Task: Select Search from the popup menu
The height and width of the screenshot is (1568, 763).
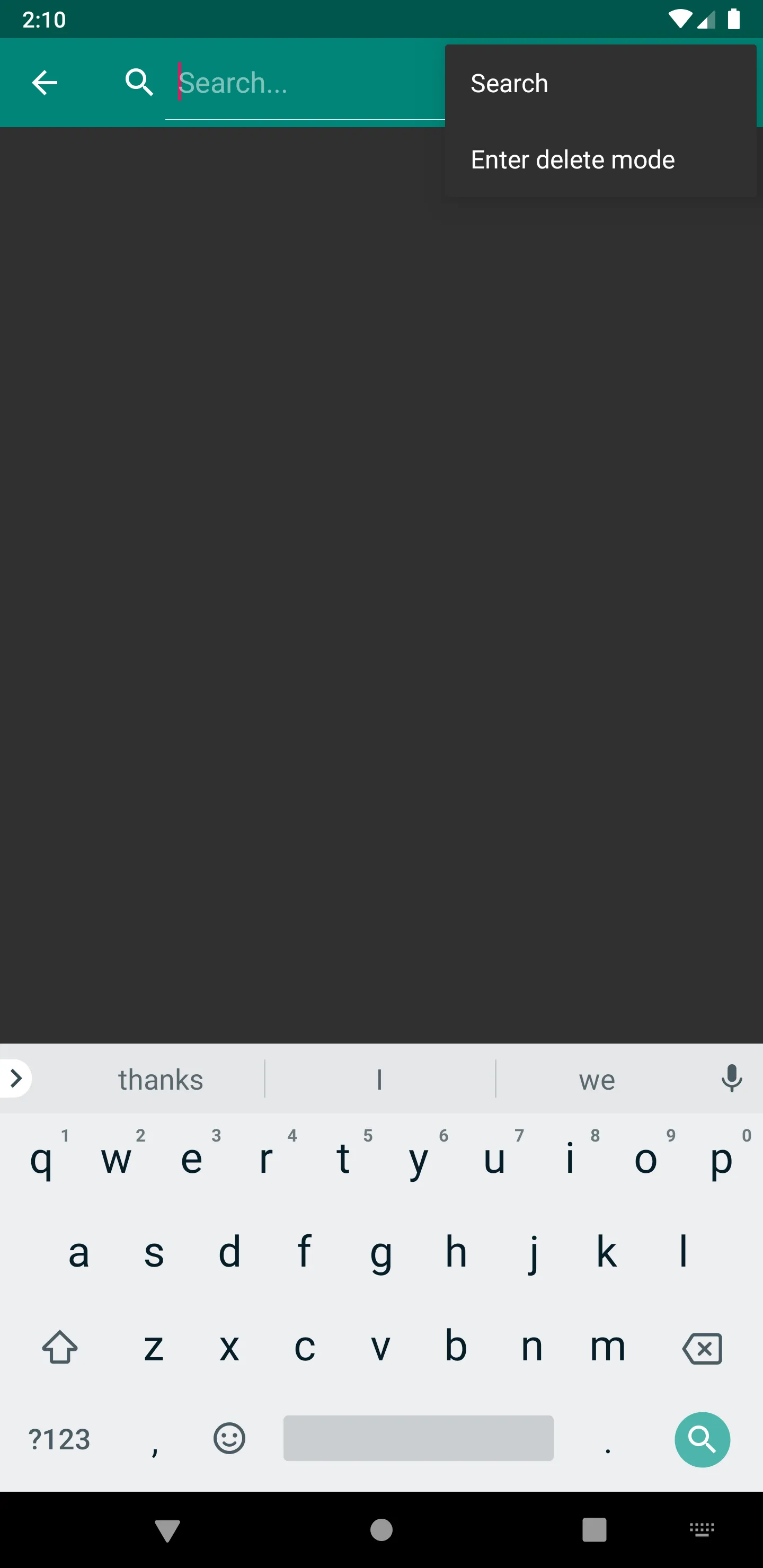Action: pyautogui.click(x=600, y=83)
